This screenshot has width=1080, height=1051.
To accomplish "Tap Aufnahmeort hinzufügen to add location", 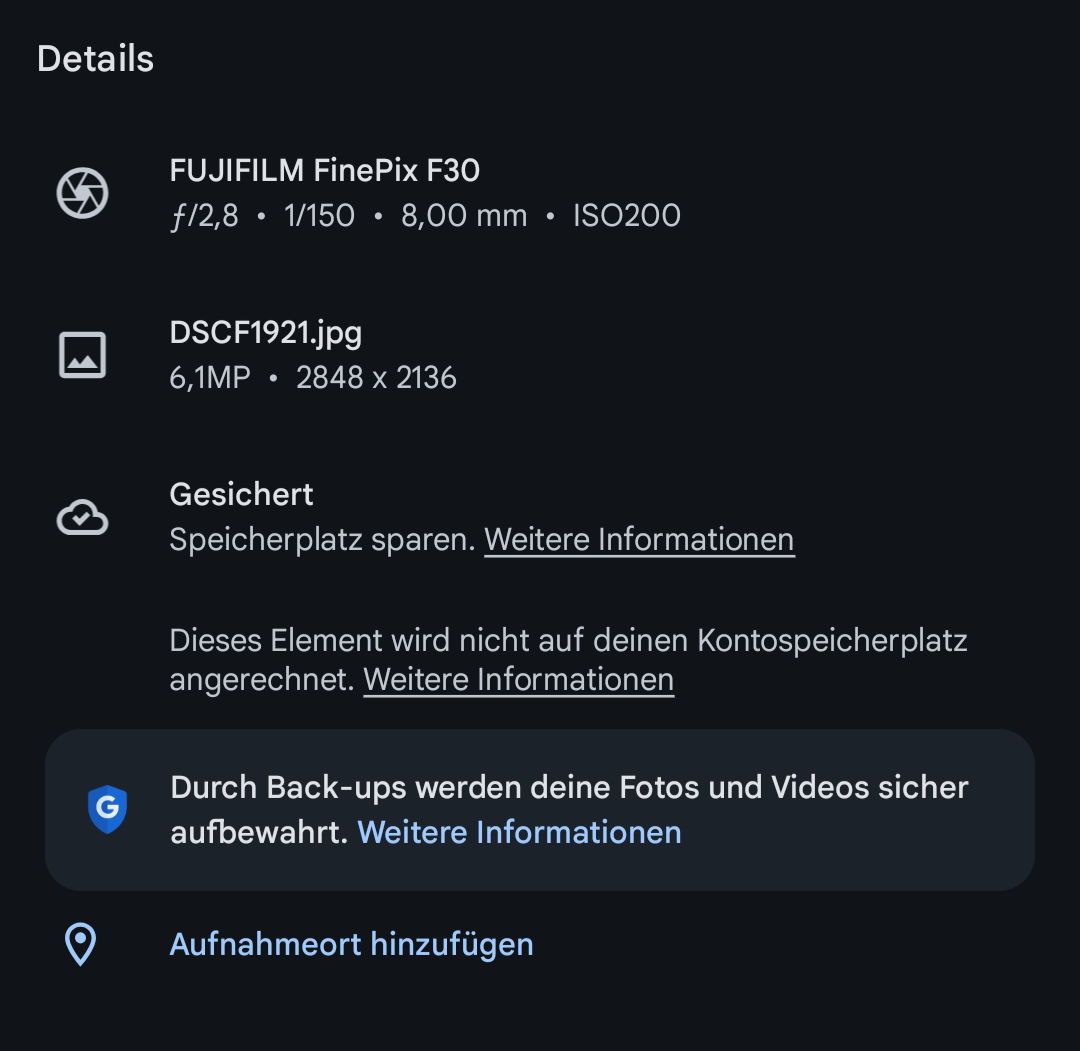I will pyautogui.click(x=351, y=944).
